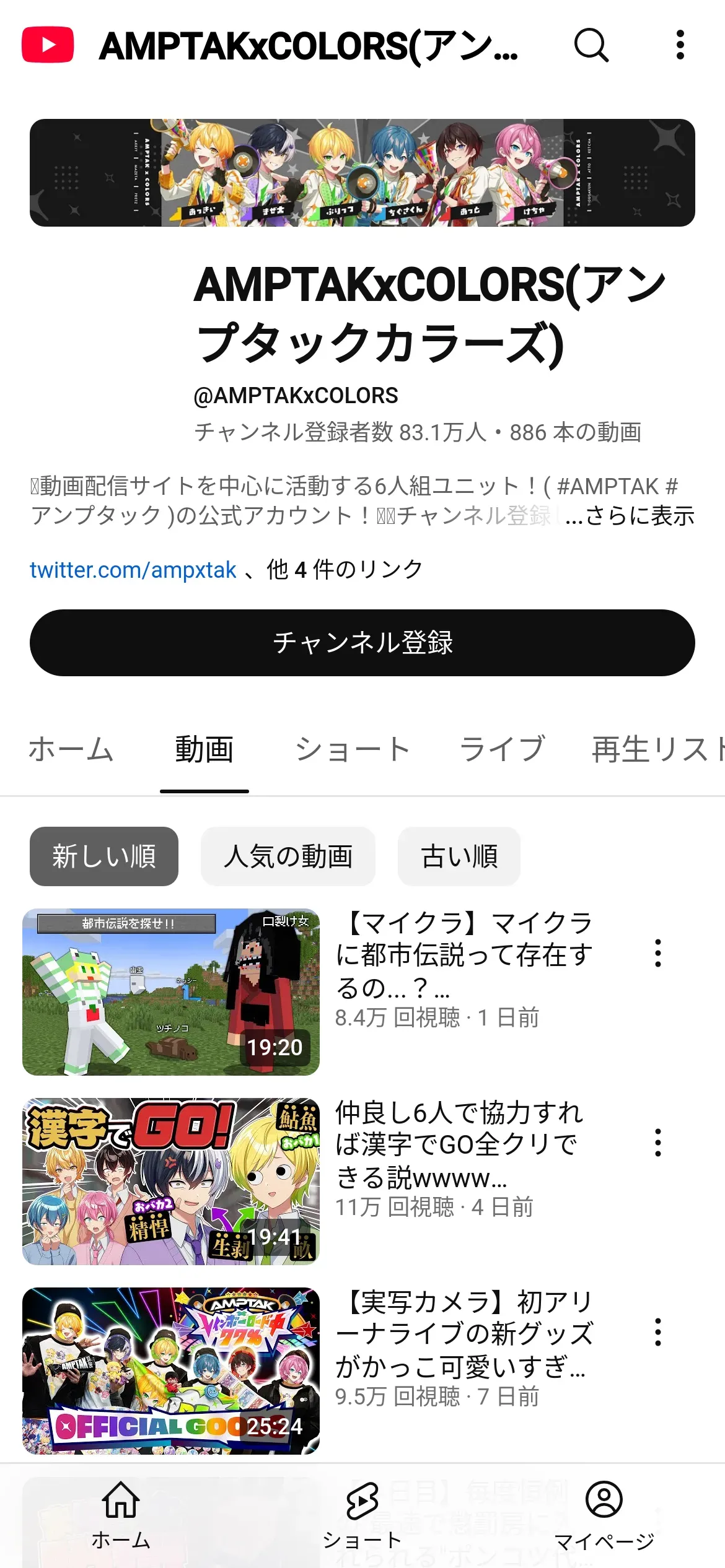Open the search icon in the top bar
Screen dimensions: 725x1568
[x=591, y=45]
